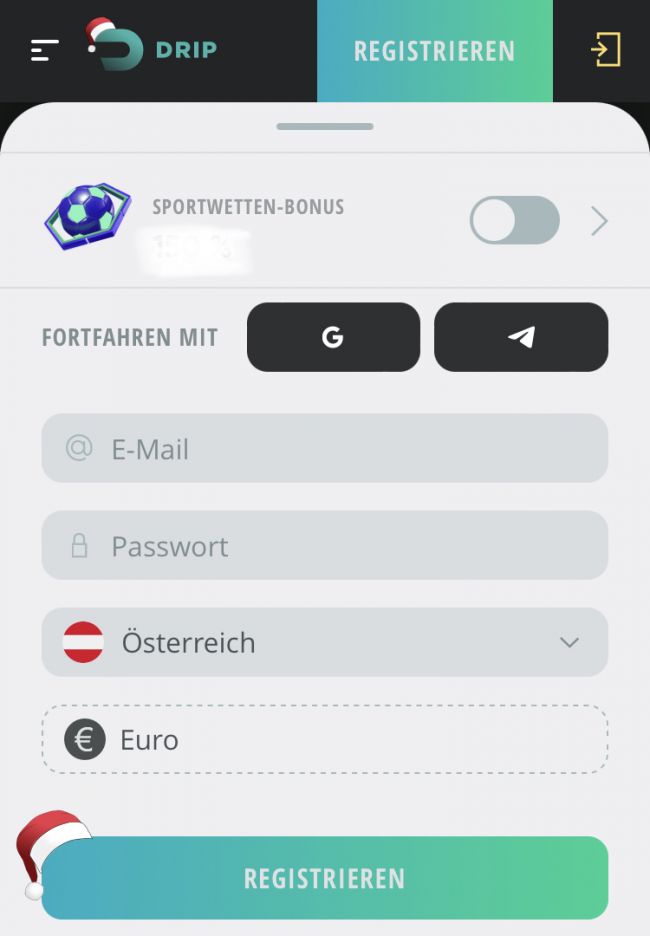Focus the E-Mail field
This screenshot has width=650, height=936.
click(x=324, y=449)
